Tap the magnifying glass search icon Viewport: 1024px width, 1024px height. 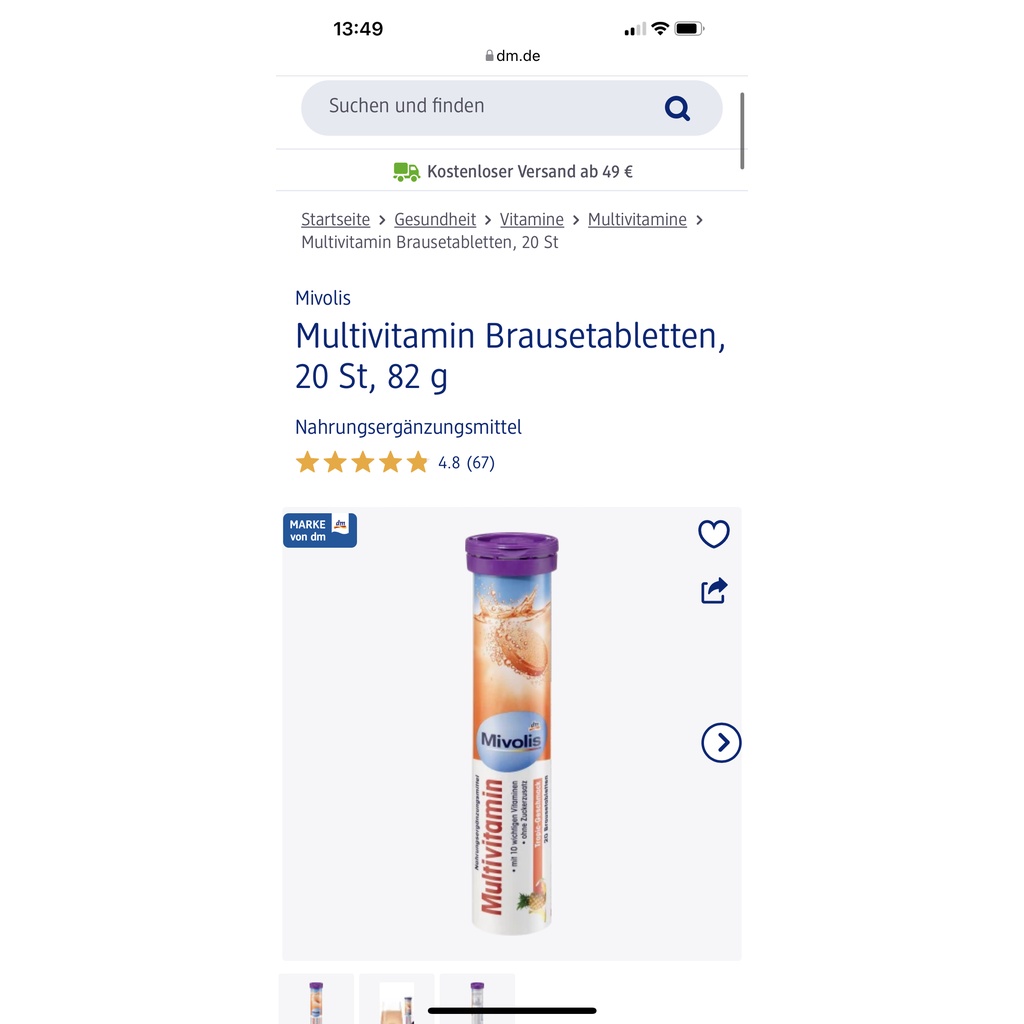(677, 108)
